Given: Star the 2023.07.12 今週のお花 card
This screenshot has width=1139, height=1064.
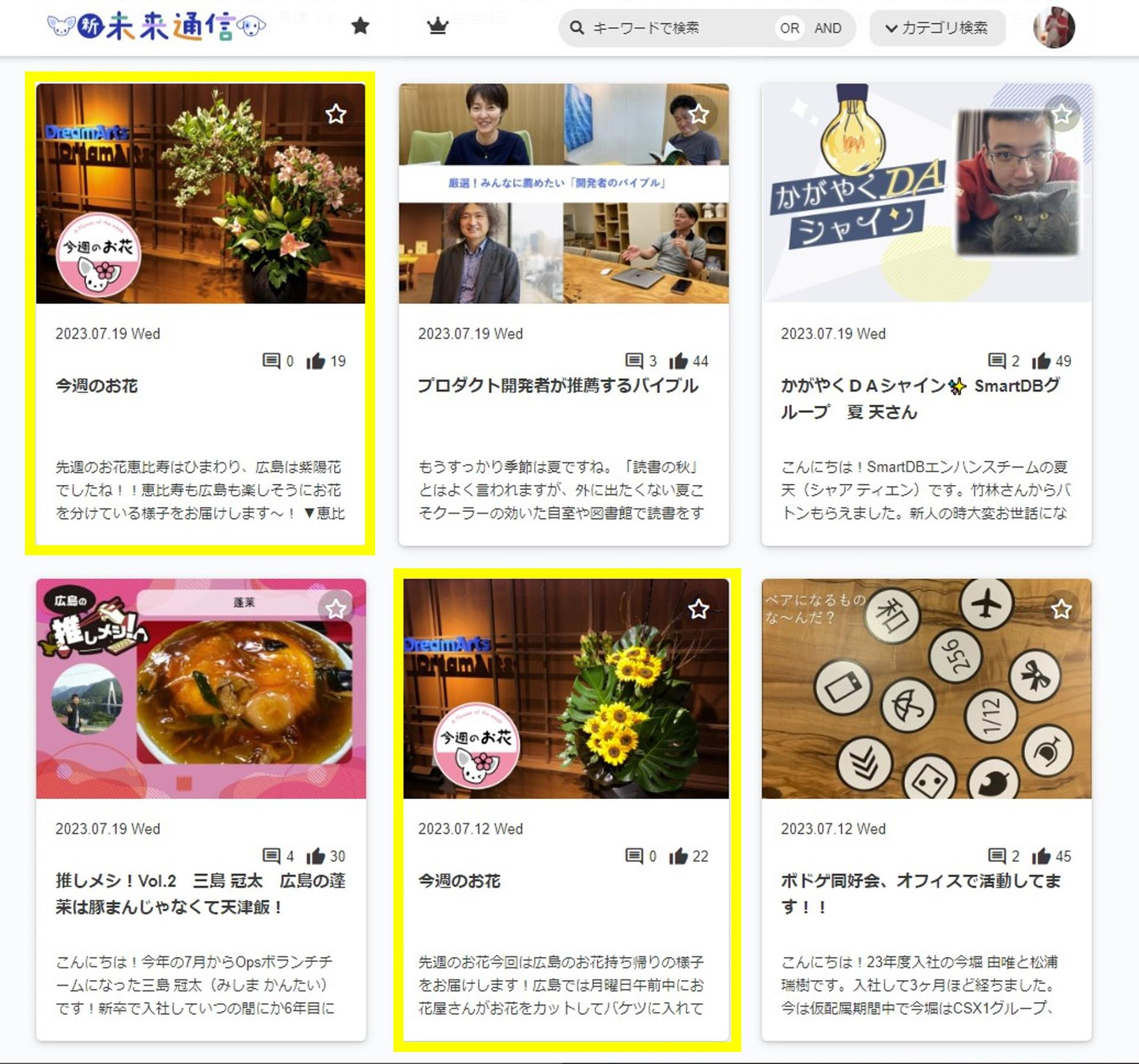Looking at the screenshot, I should click(x=699, y=609).
